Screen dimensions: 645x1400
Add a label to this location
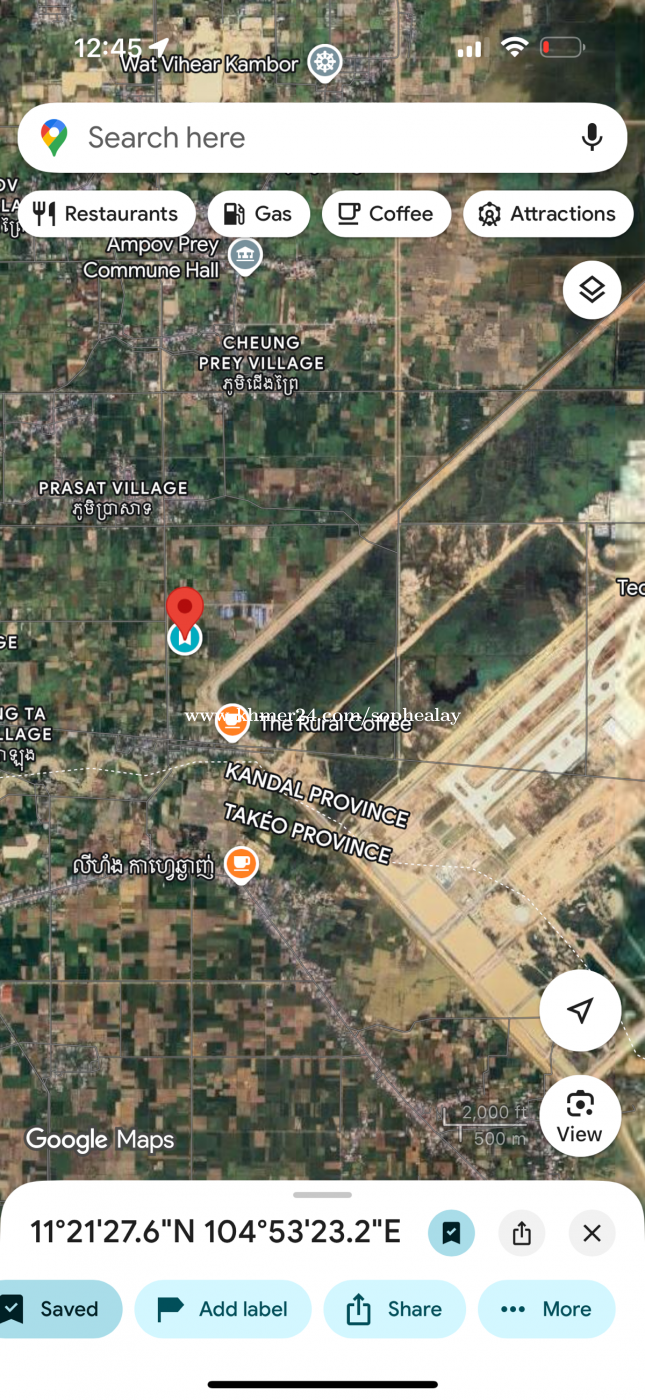point(223,1309)
